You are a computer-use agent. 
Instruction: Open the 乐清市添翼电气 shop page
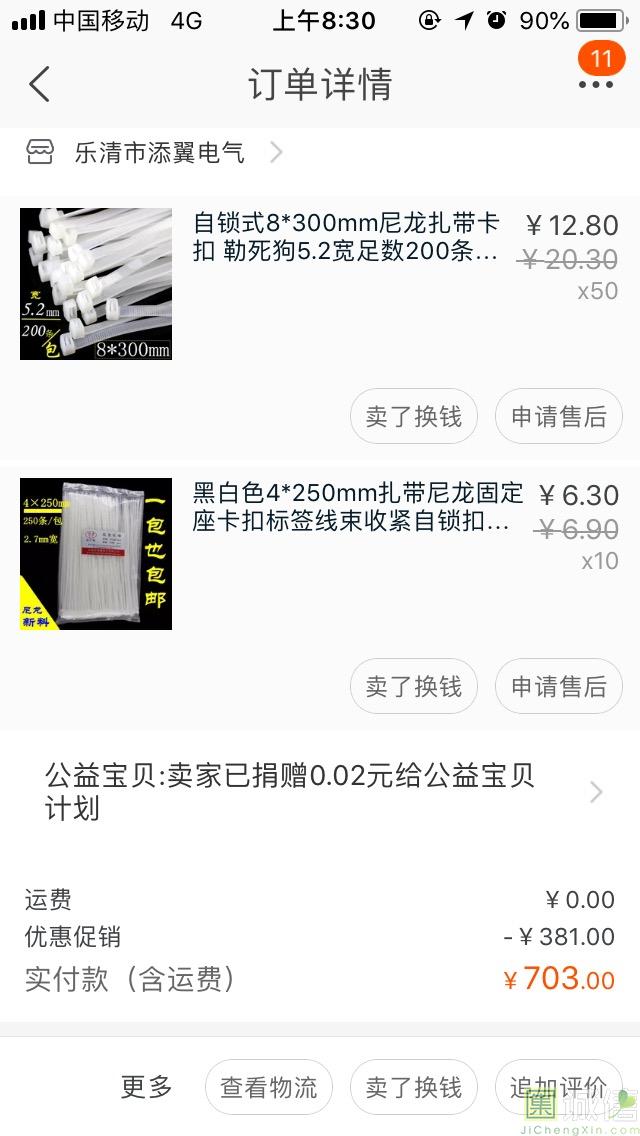(160, 153)
